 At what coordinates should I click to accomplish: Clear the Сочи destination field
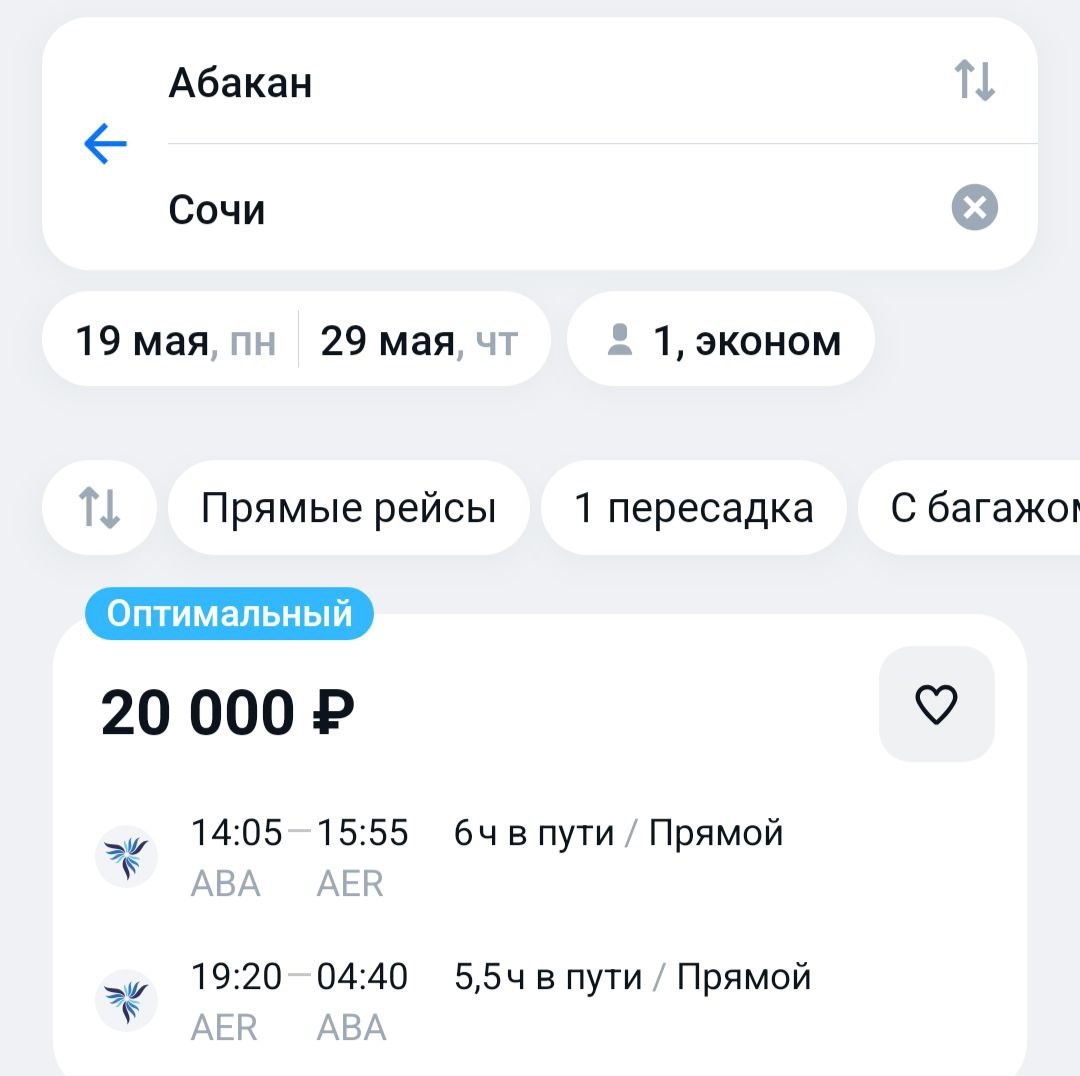pyautogui.click(x=974, y=208)
